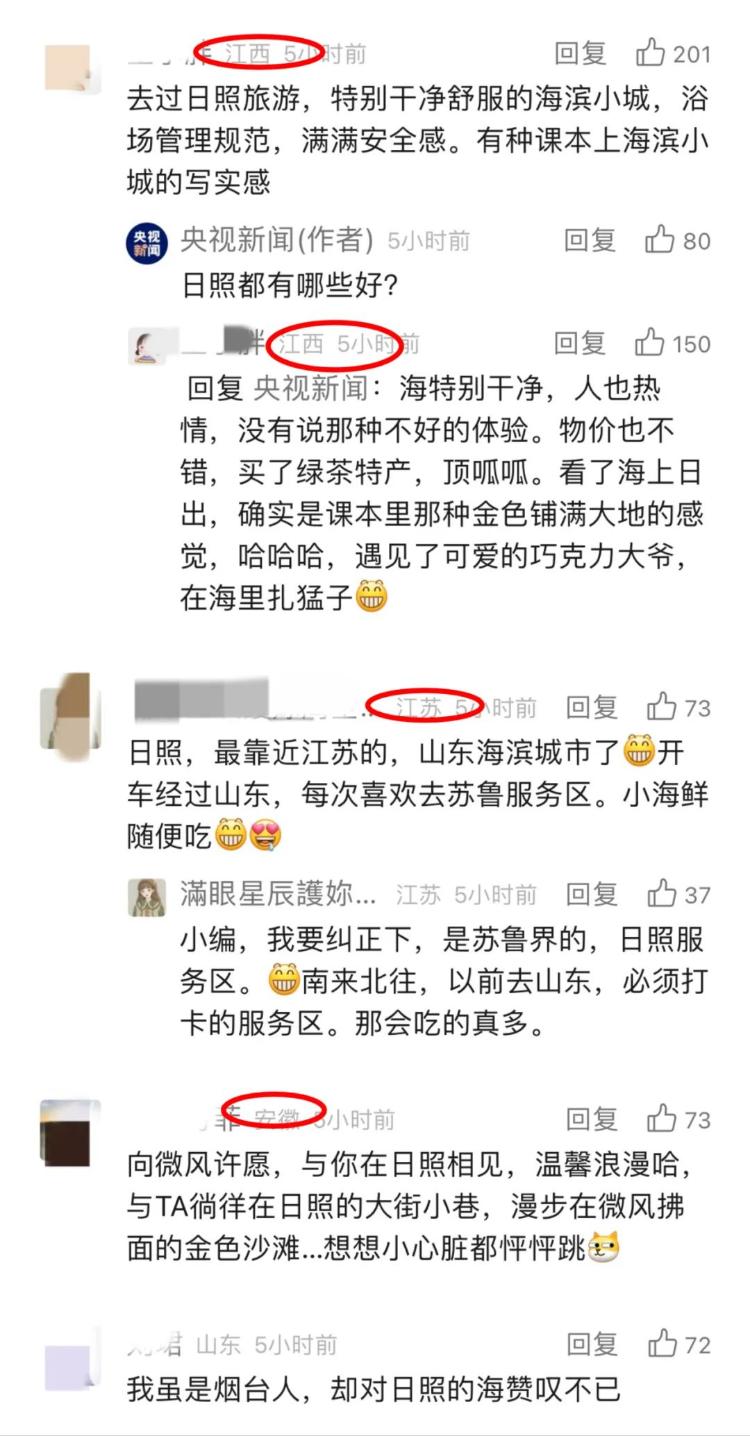This screenshot has width=750, height=1436.
Task: Reply to the 我虽是烟台人 comment
Action: (x=592, y=1344)
